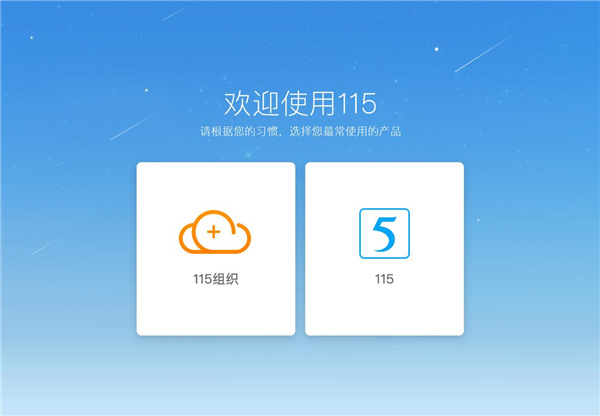The height and width of the screenshot is (416, 600).
Task: Choose the 115 product card
Action: pyautogui.click(x=384, y=248)
